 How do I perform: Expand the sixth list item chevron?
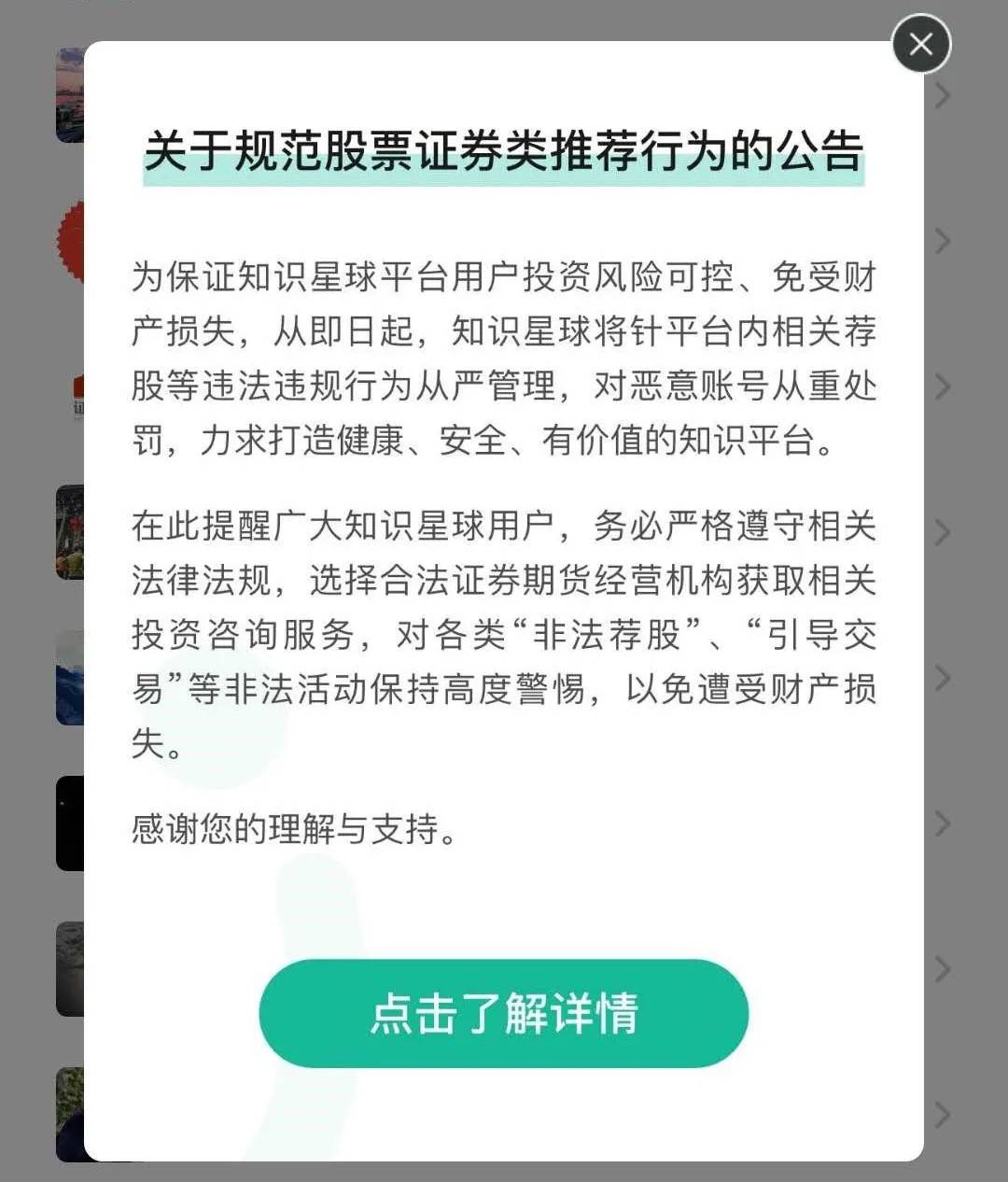click(x=943, y=822)
